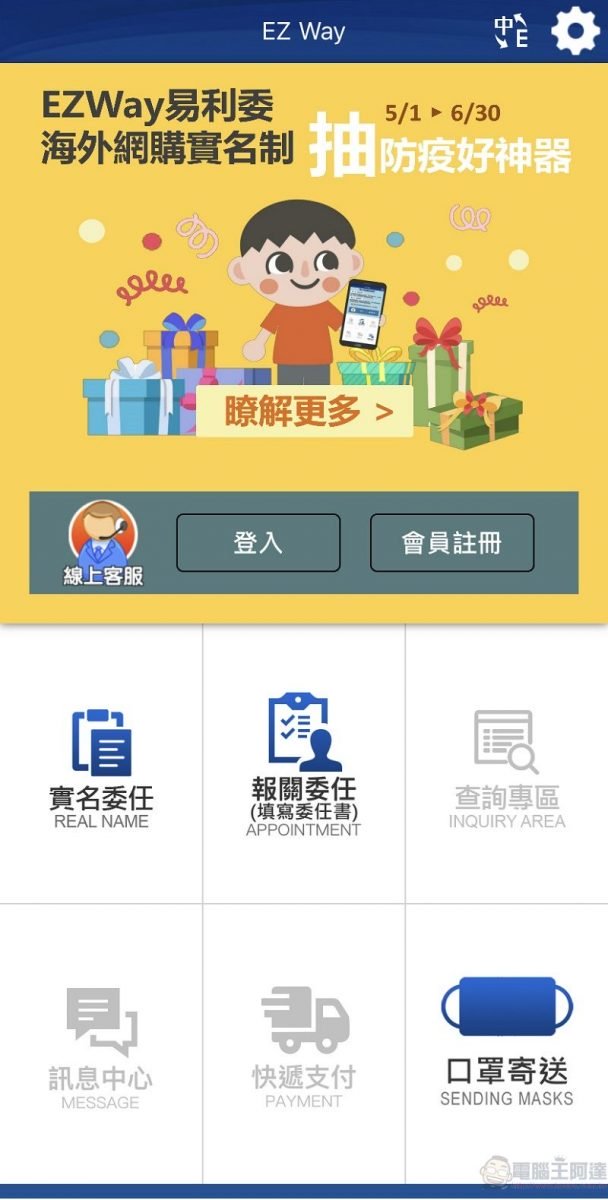Image resolution: width=608 pixels, height=1200 pixels.
Task: Open the settings gear
Action: (x=575, y=32)
